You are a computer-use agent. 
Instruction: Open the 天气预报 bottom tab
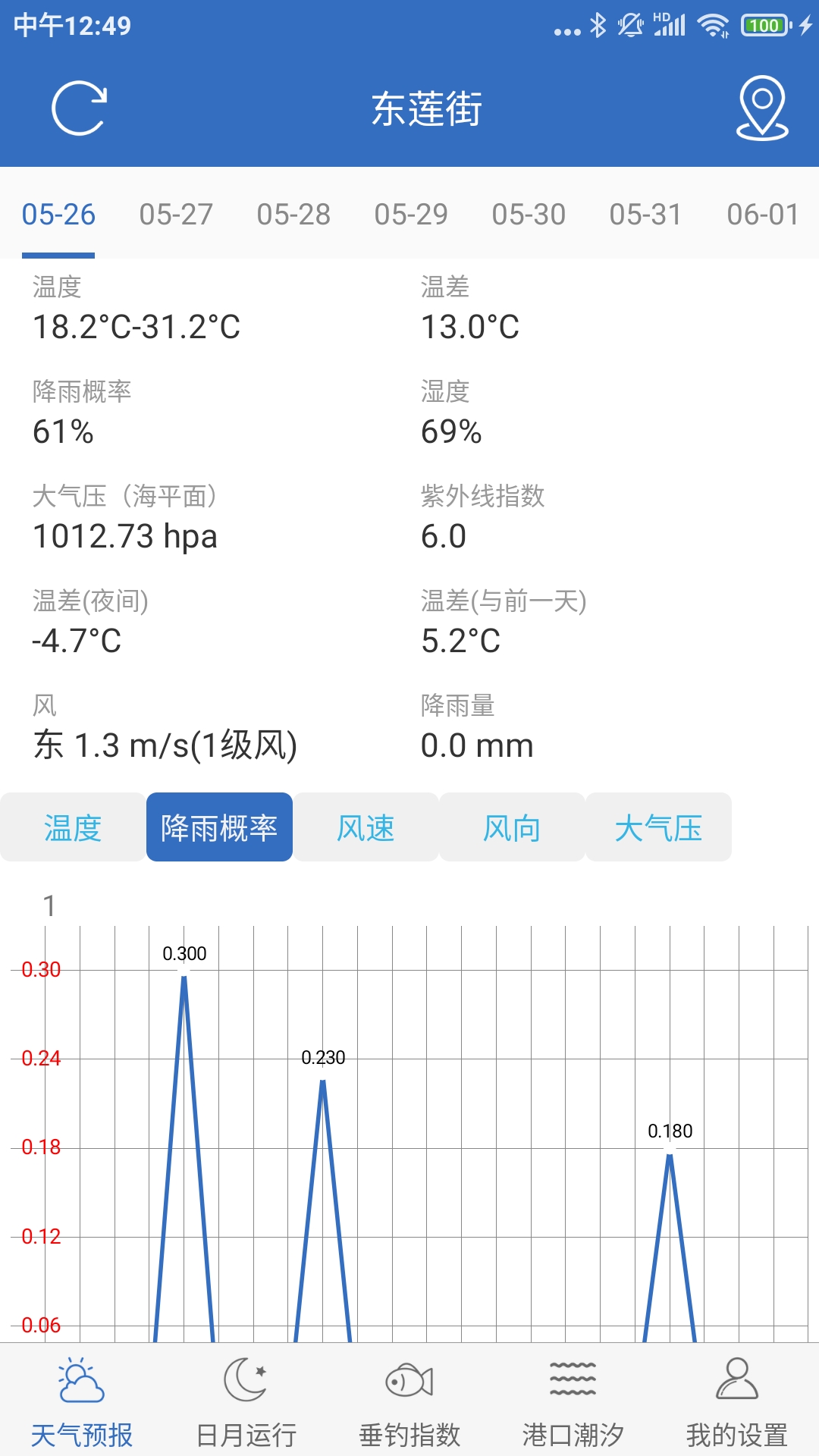point(82,1401)
